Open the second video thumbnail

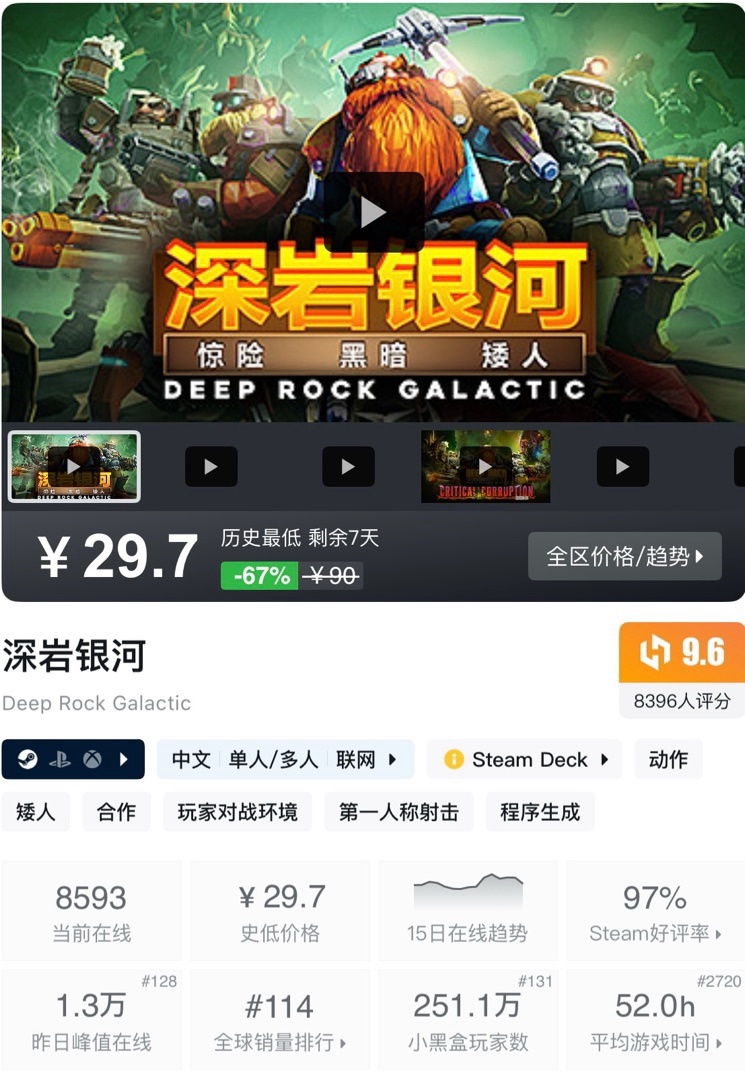(211, 466)
